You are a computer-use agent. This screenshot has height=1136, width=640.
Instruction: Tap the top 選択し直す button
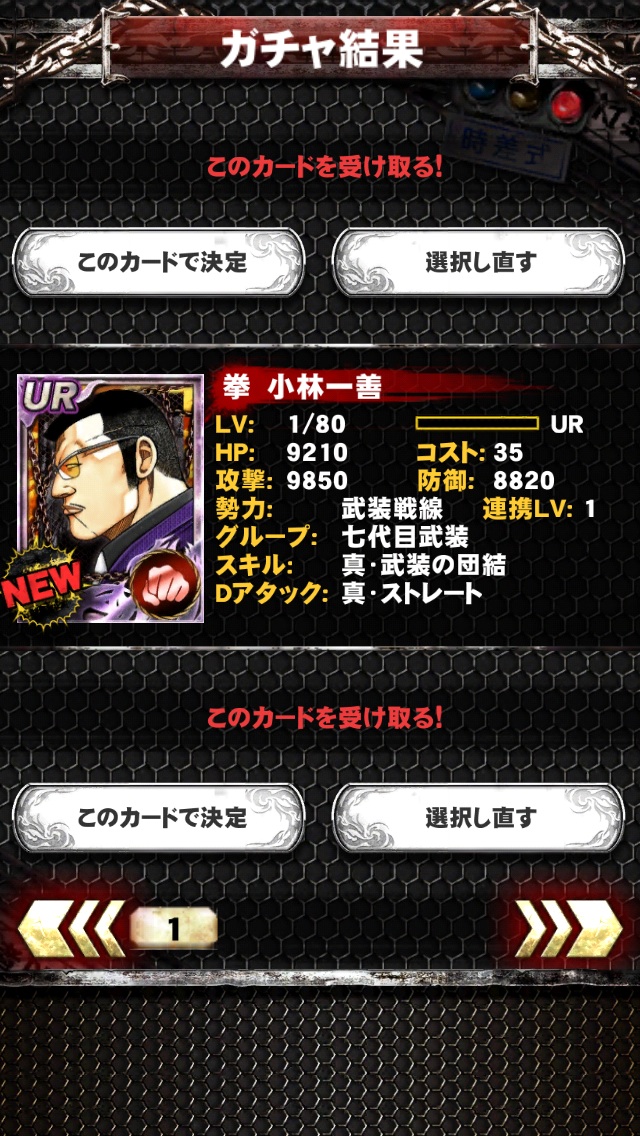tap(479, 262)
